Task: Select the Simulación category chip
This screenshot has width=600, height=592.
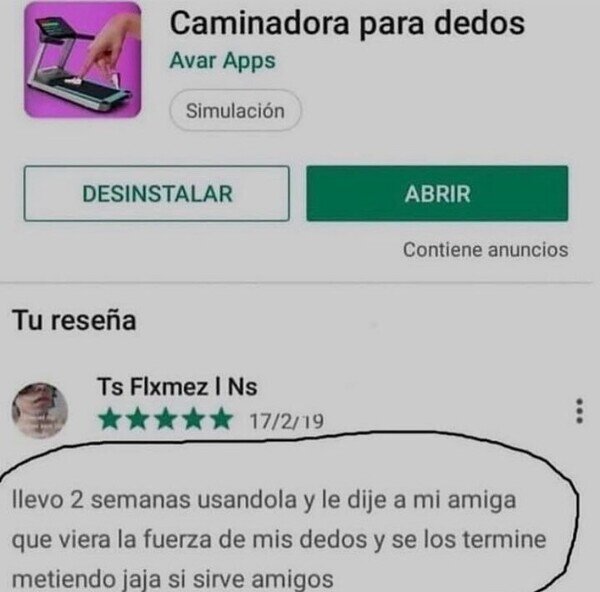Action: pos(235,111)
